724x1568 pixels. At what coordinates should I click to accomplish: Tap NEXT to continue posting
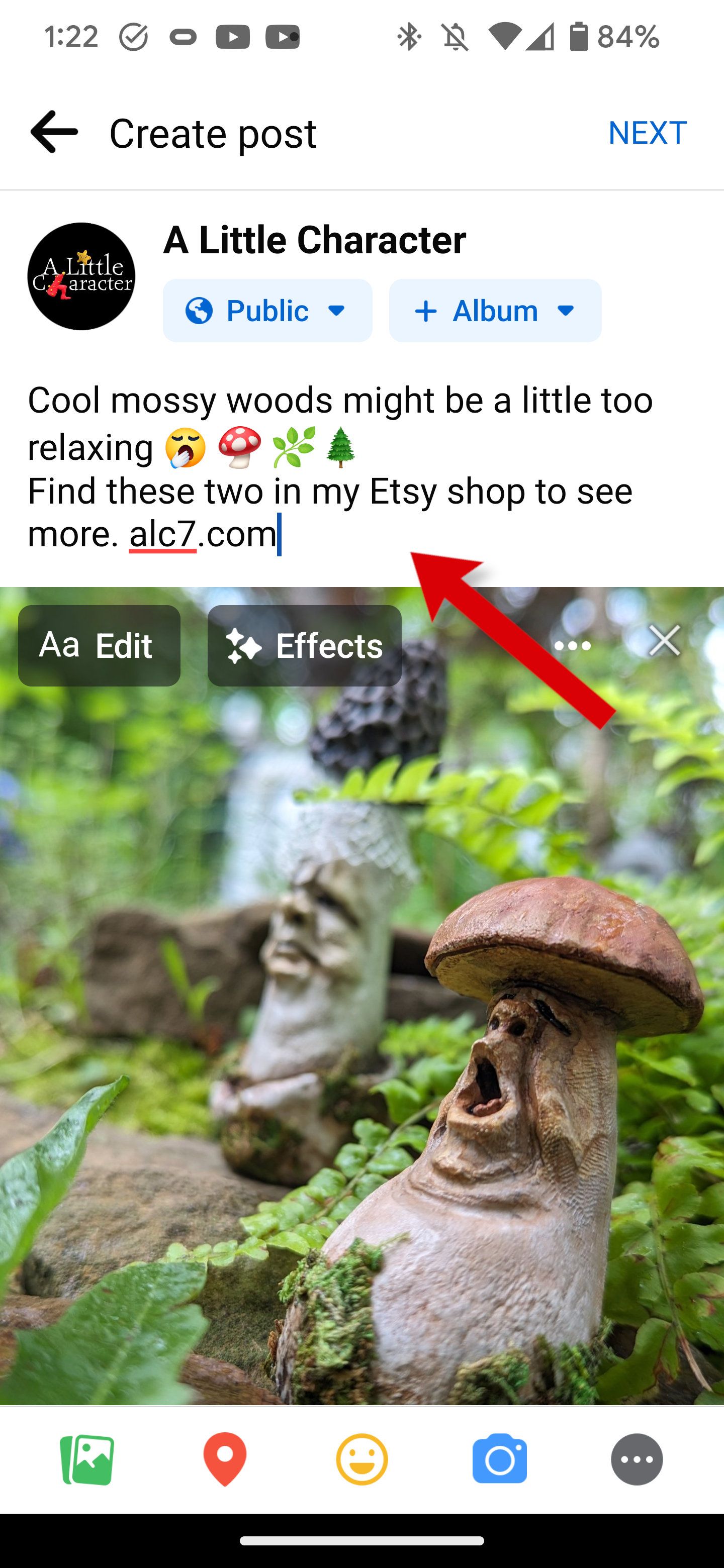click(x=647, y=133)
